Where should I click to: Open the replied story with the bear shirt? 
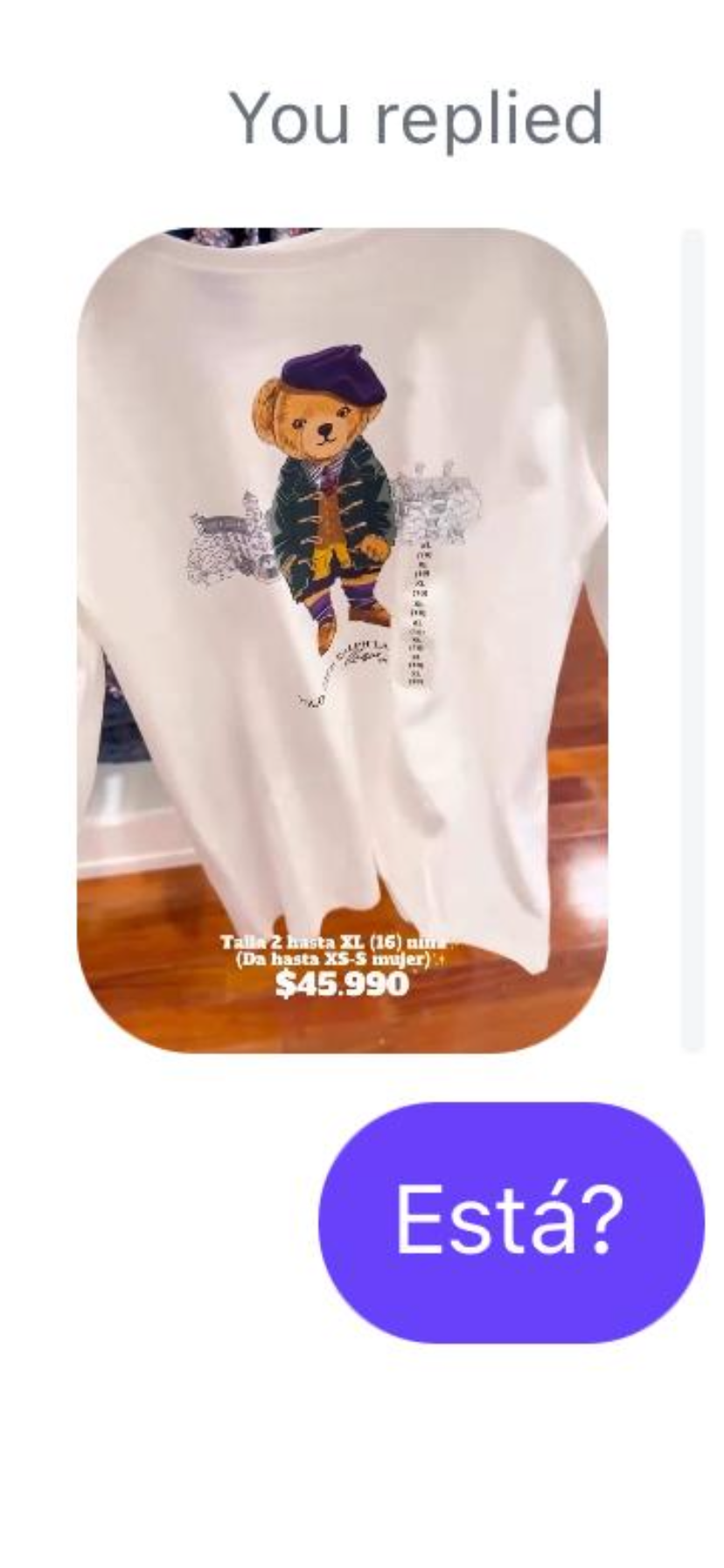tap(342, 639)
